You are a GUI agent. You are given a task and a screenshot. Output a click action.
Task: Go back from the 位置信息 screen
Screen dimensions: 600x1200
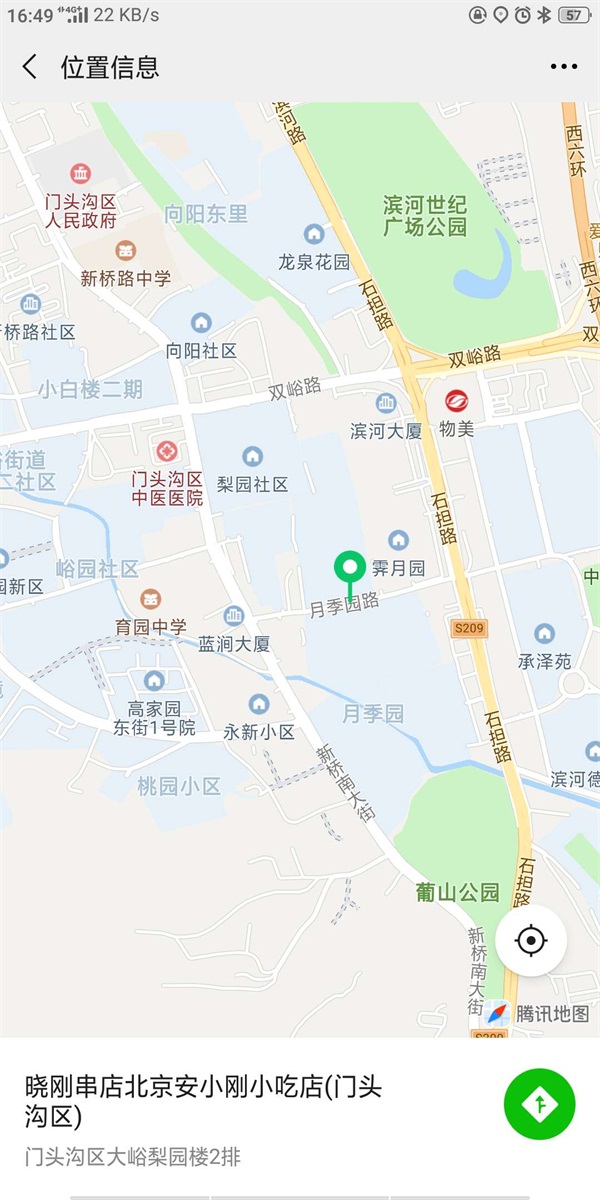30,67
